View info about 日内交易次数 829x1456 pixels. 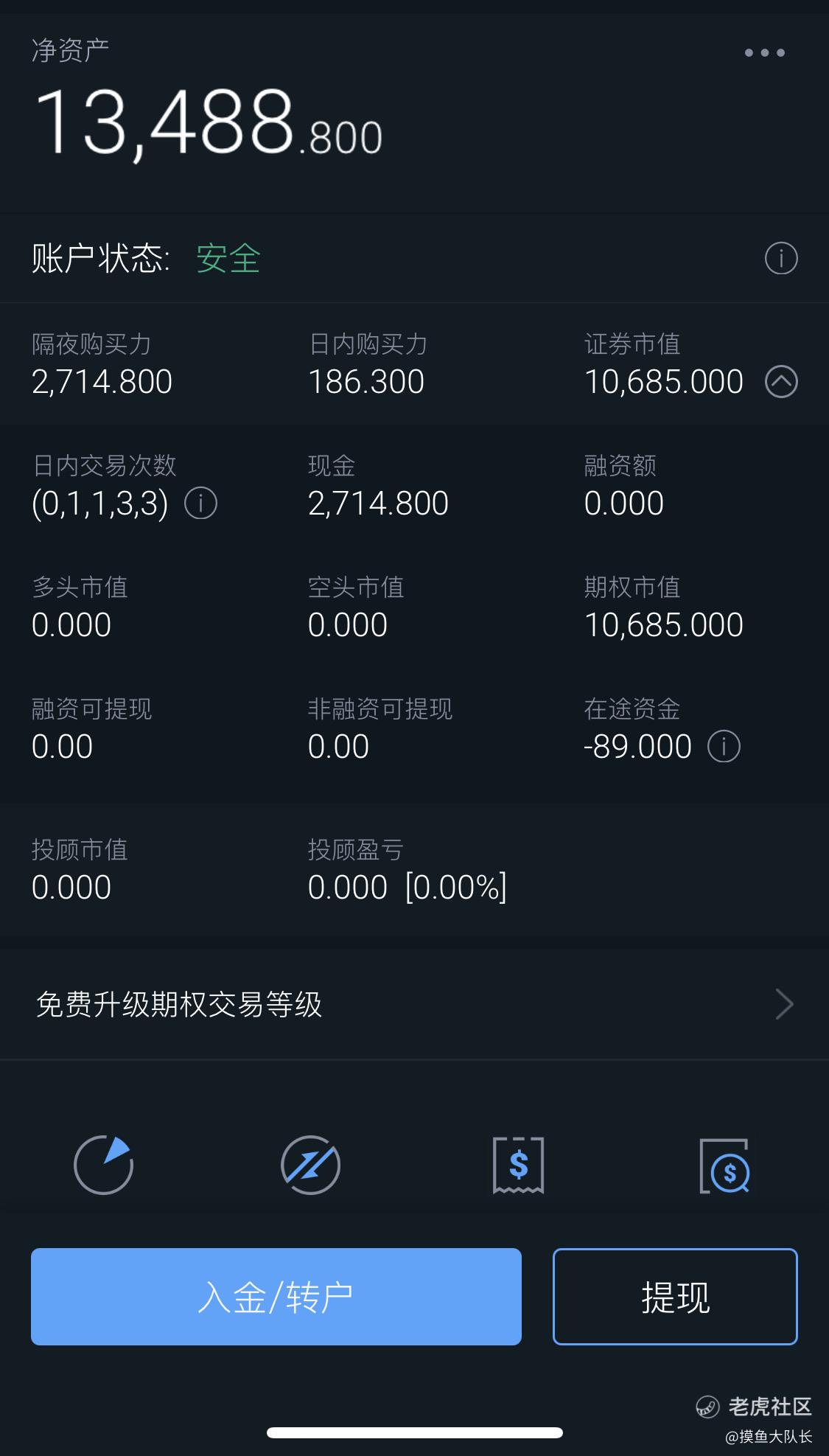200,504
